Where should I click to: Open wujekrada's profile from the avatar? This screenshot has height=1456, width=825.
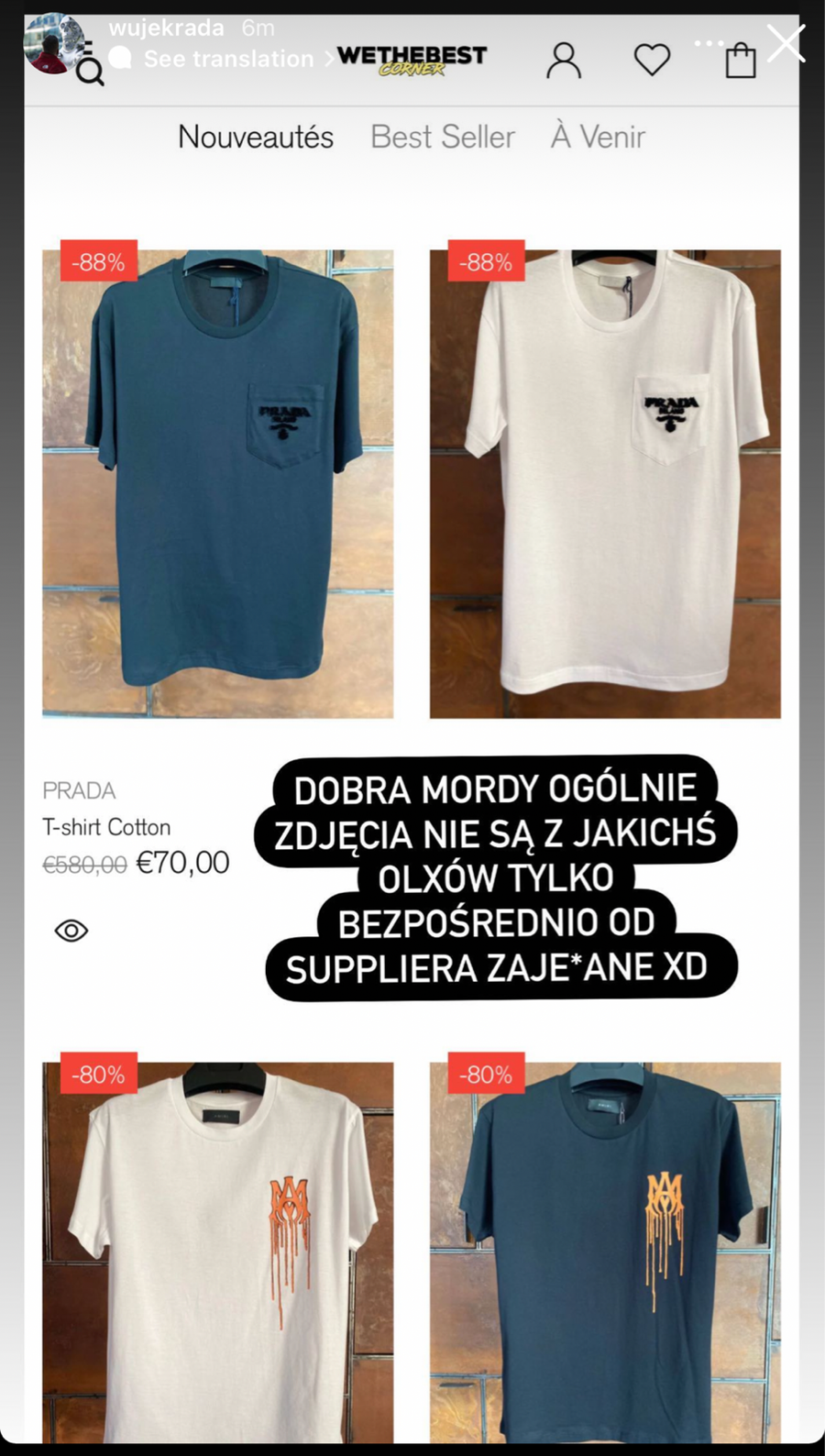tap(53, 43)
